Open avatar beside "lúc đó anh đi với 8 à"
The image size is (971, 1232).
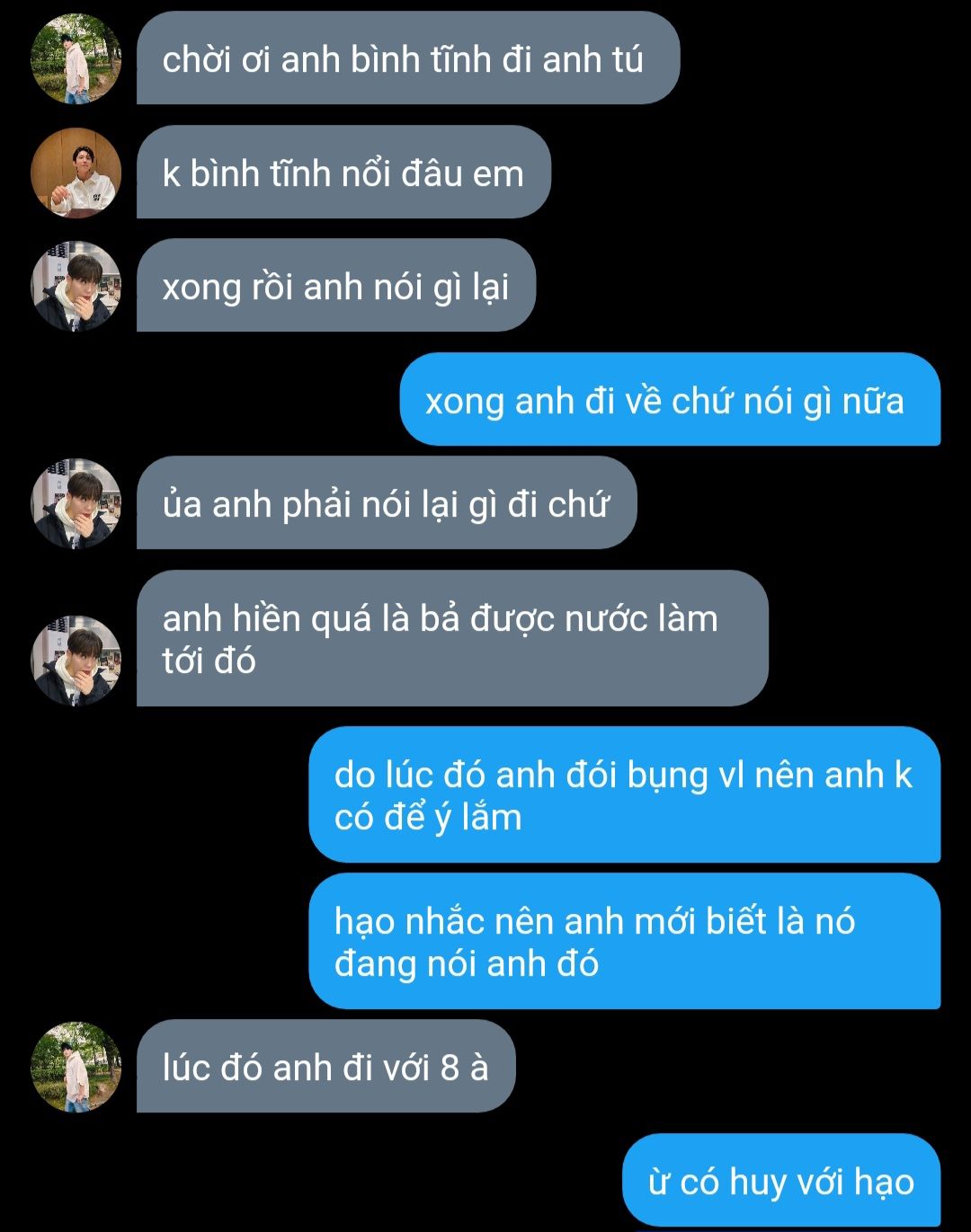[76, 1067]
